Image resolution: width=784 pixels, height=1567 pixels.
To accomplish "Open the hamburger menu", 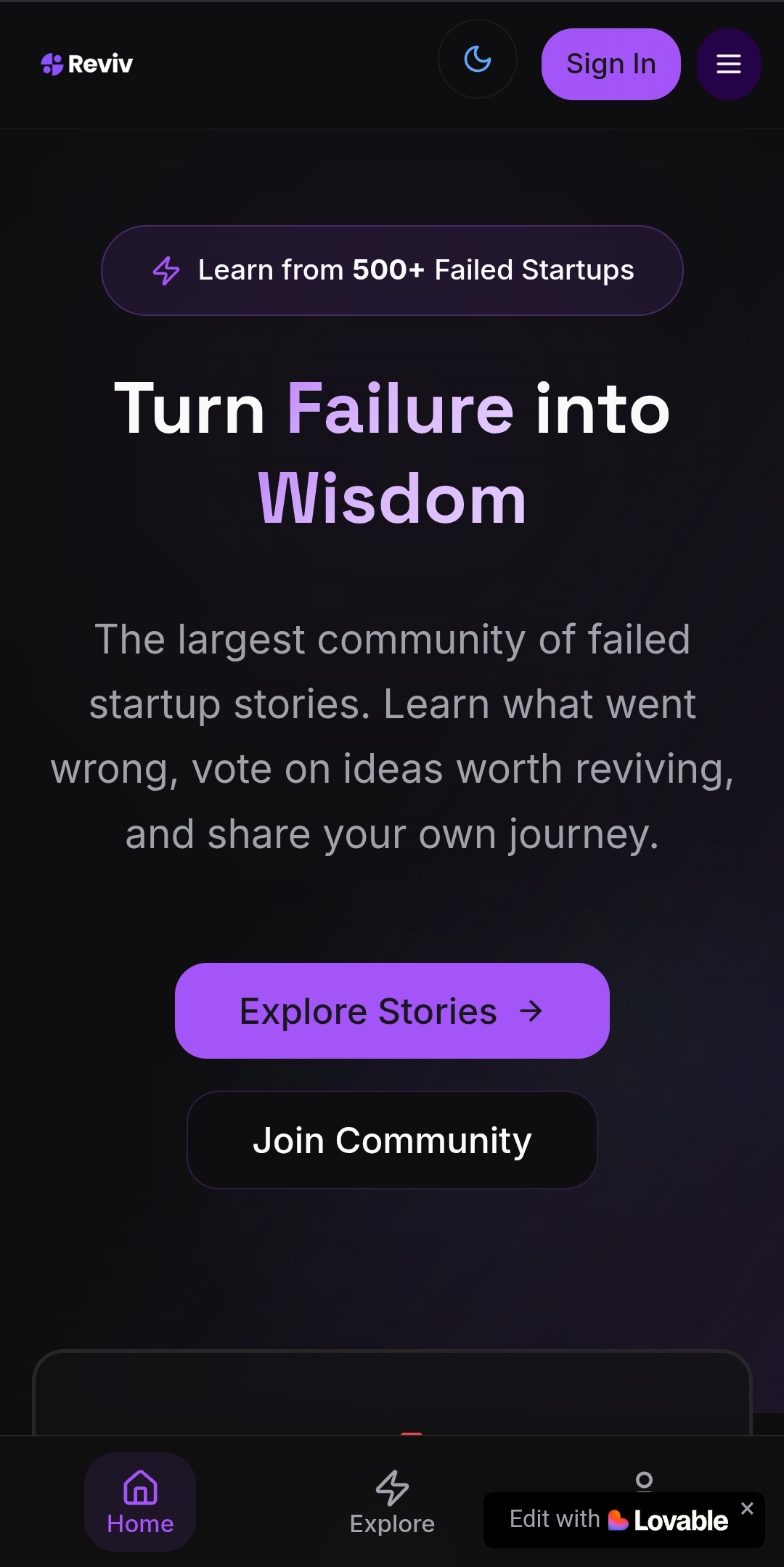I will click(x=728, y=64).
